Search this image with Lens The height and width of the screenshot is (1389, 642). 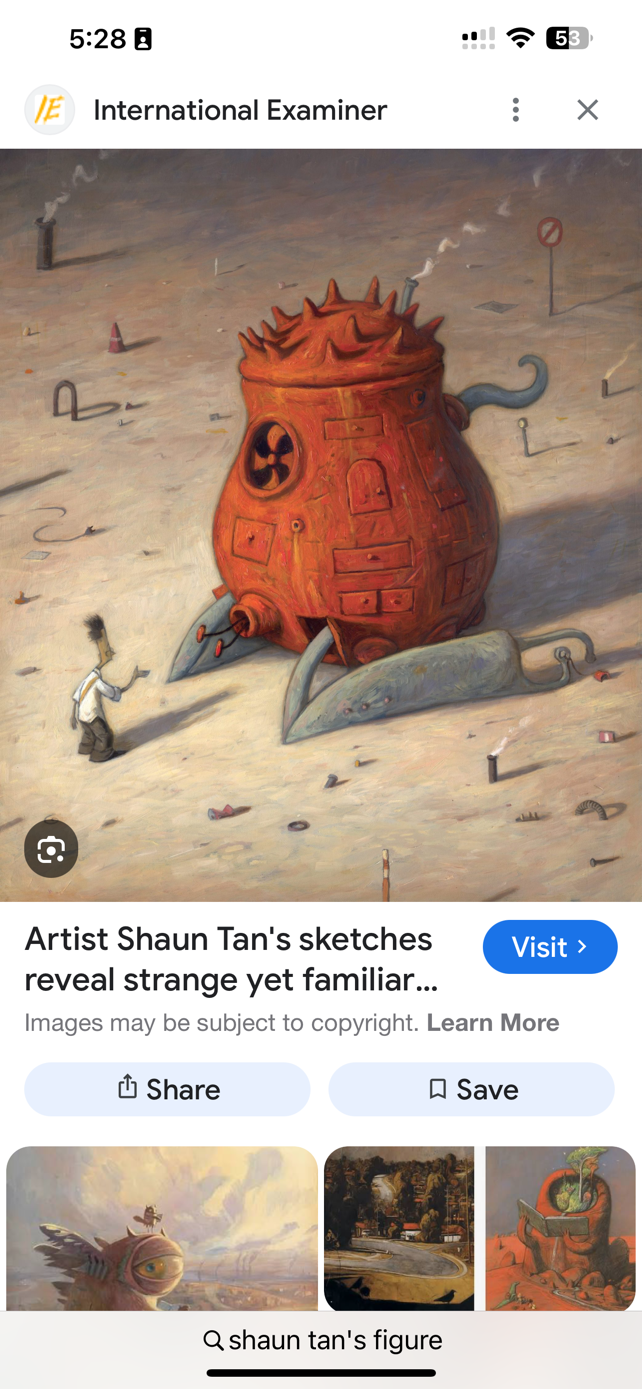(51, 849)
